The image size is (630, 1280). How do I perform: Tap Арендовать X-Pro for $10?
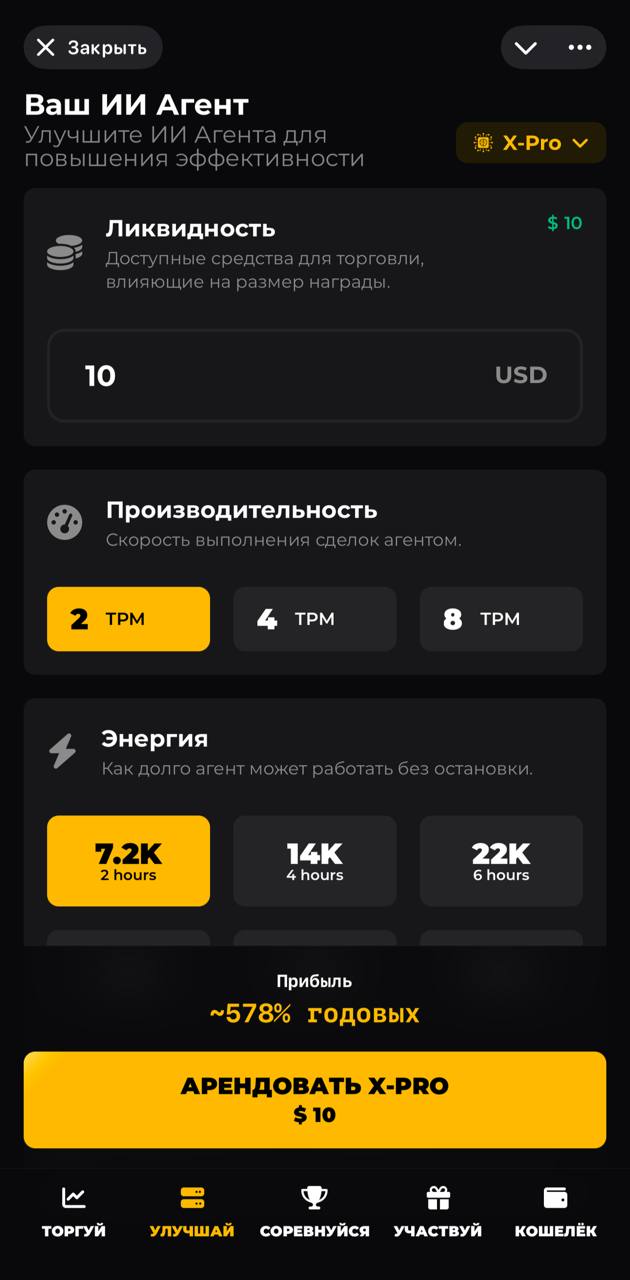[x=314, y=1099]
